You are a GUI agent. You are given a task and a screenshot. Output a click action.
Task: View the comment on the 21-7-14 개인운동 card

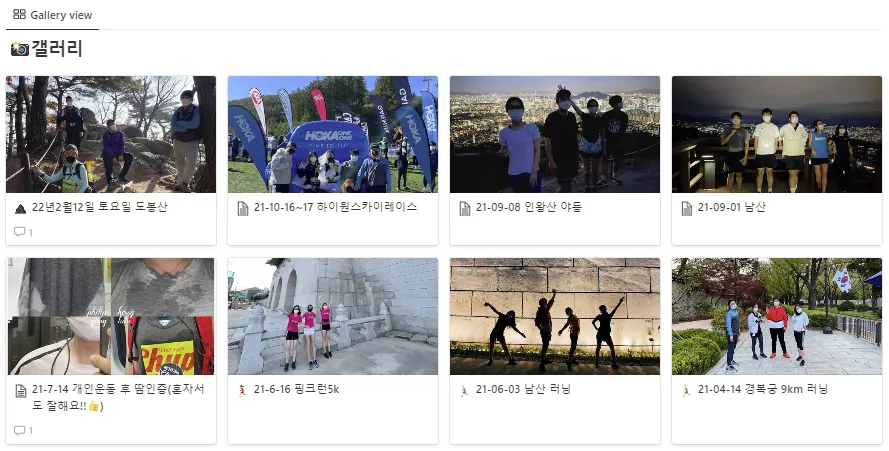(x=23, y=430)
